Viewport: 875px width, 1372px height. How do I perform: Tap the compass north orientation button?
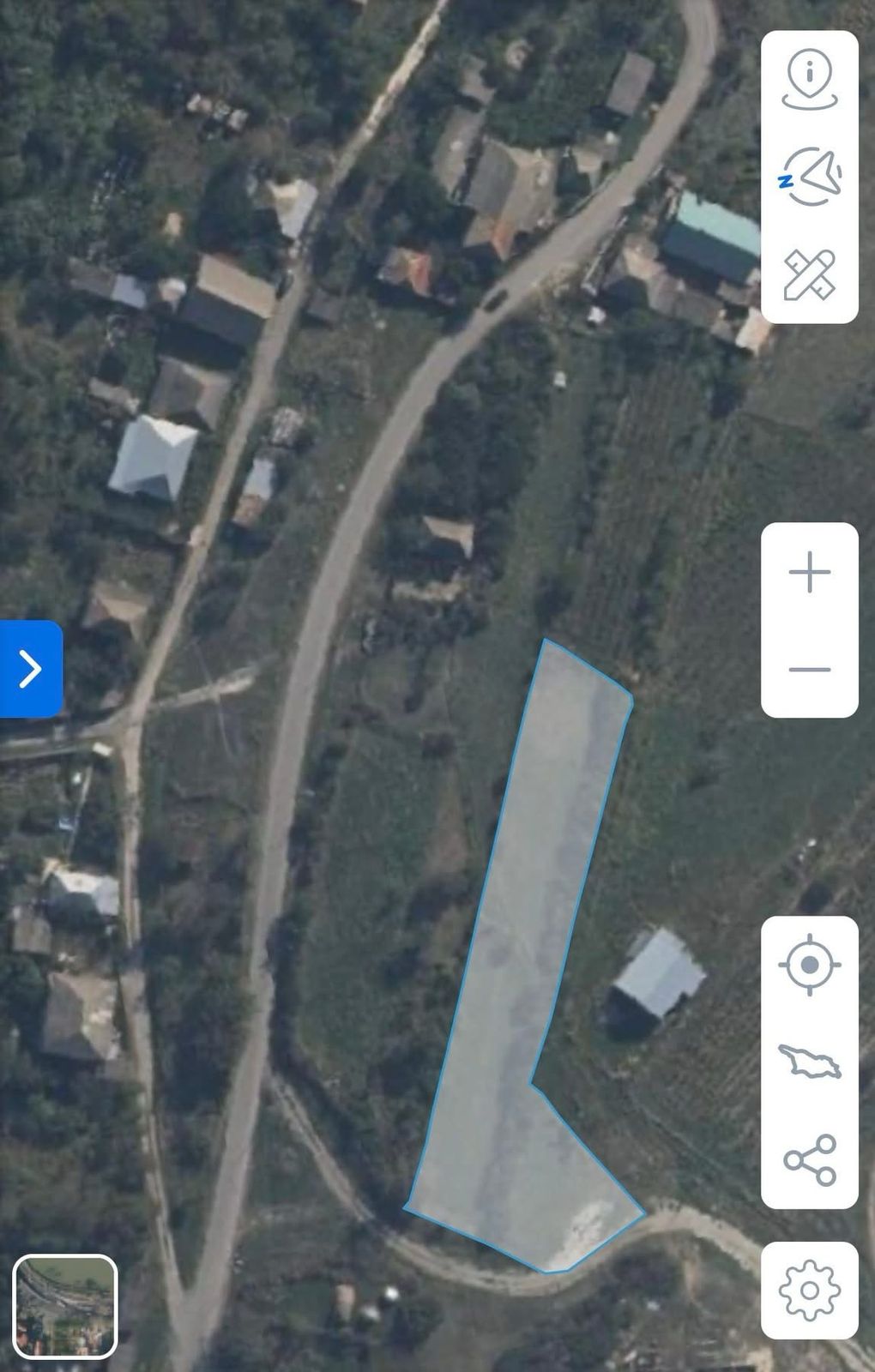tap(809, 178)
